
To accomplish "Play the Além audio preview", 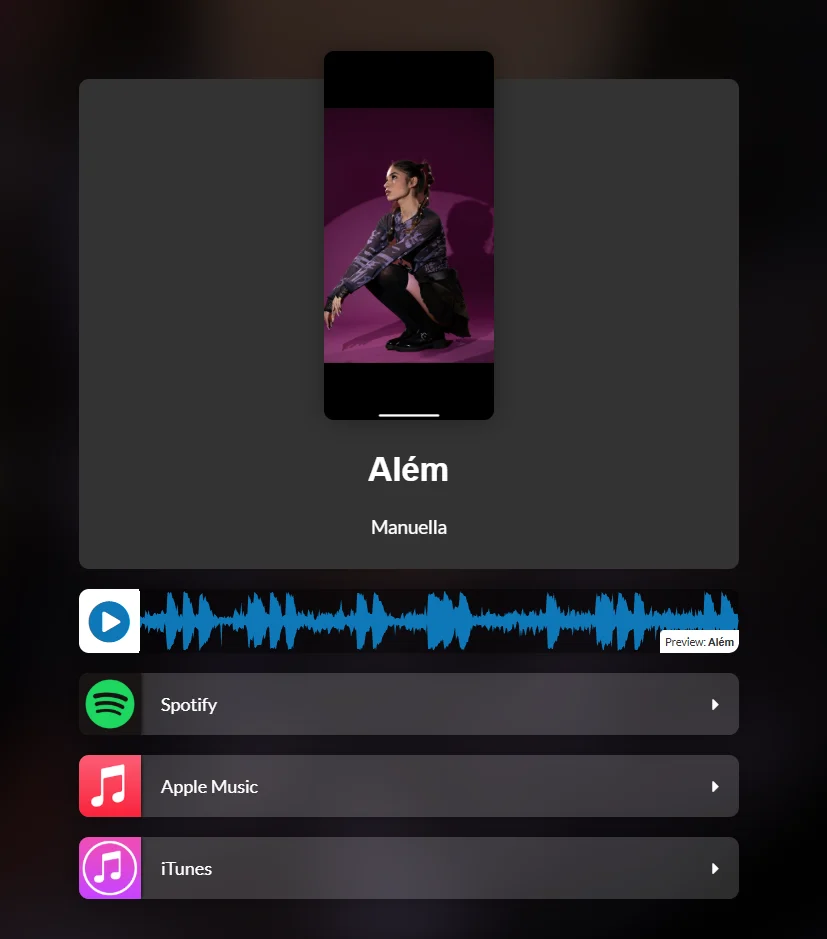I will (x=110, y=621).
